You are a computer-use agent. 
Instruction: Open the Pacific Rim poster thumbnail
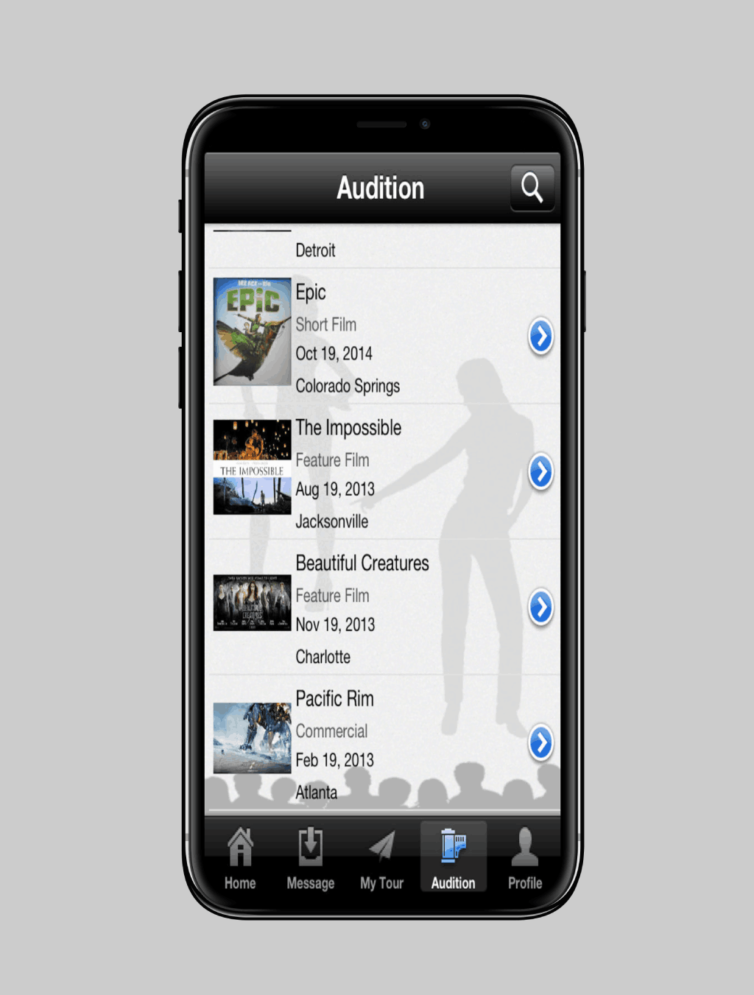click(252, 738)
